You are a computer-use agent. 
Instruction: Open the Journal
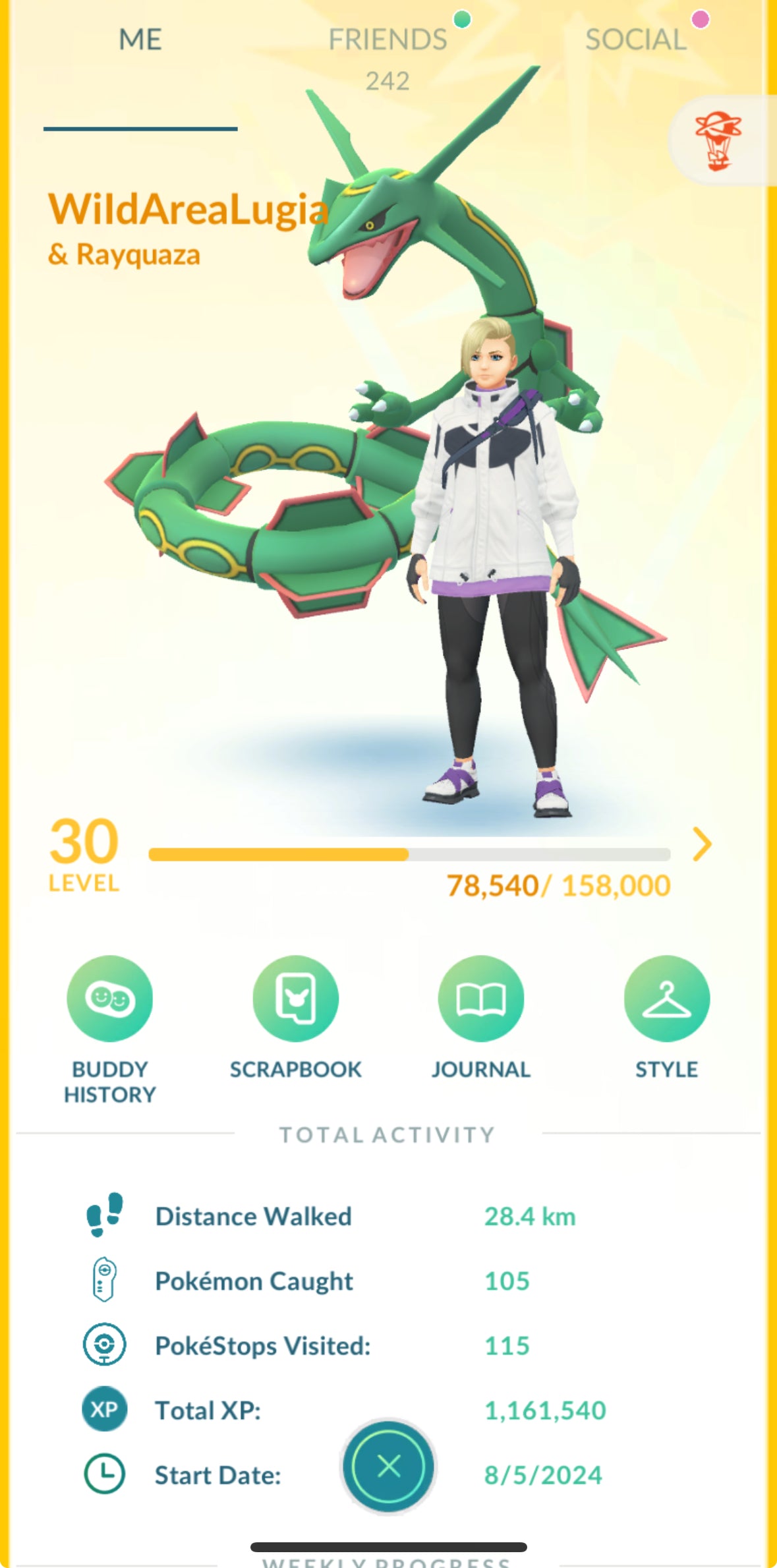pyautogui.click(x=481, y=997)
